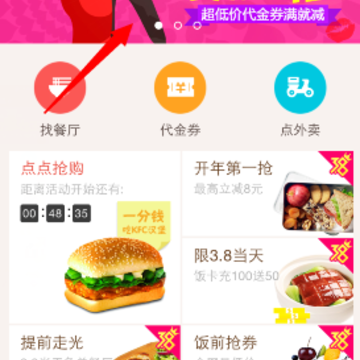Open the 开年第一抢 promotion card
The image size is (360, 360).
pyautogui.click(x=268, y=194)
